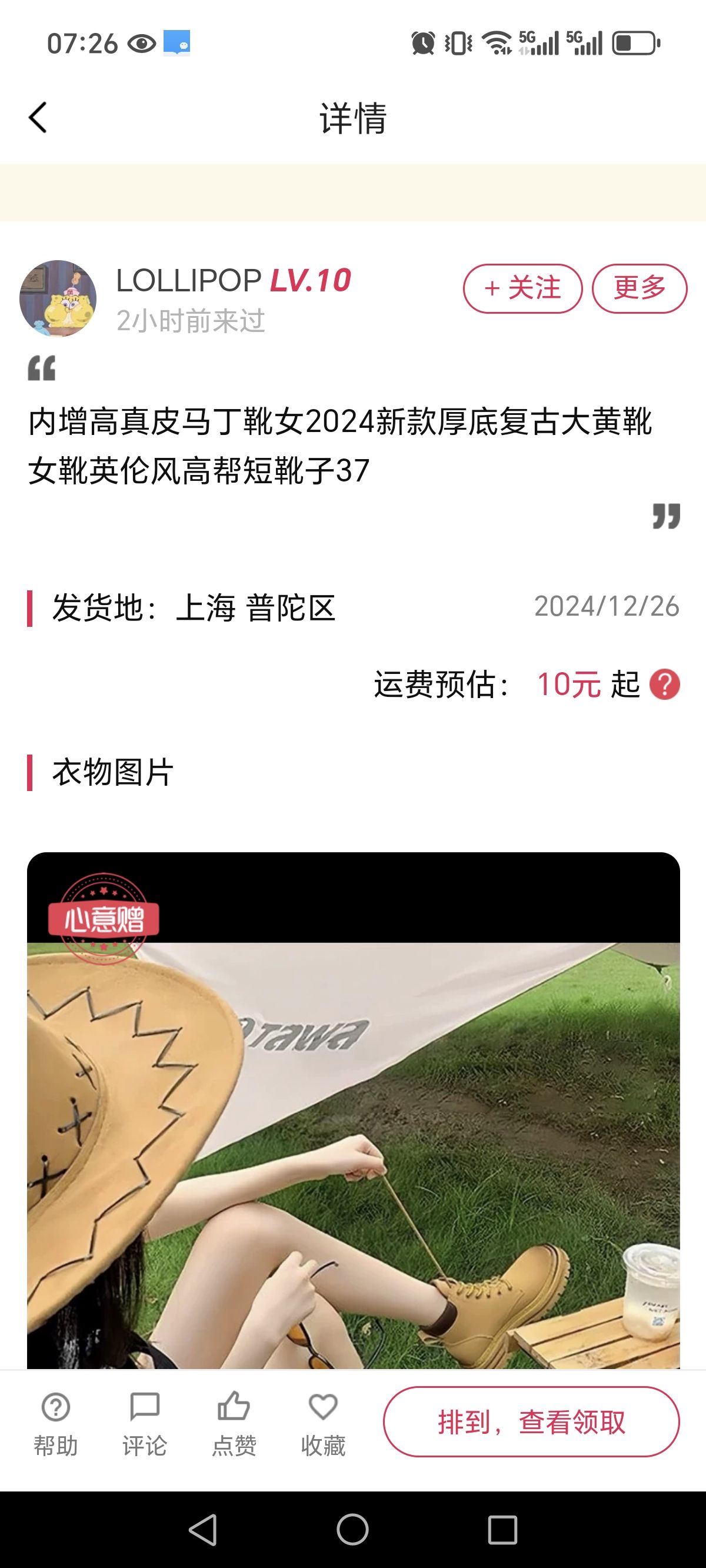
Task: Open the system recent apps button
Action: pos(502,1530)
